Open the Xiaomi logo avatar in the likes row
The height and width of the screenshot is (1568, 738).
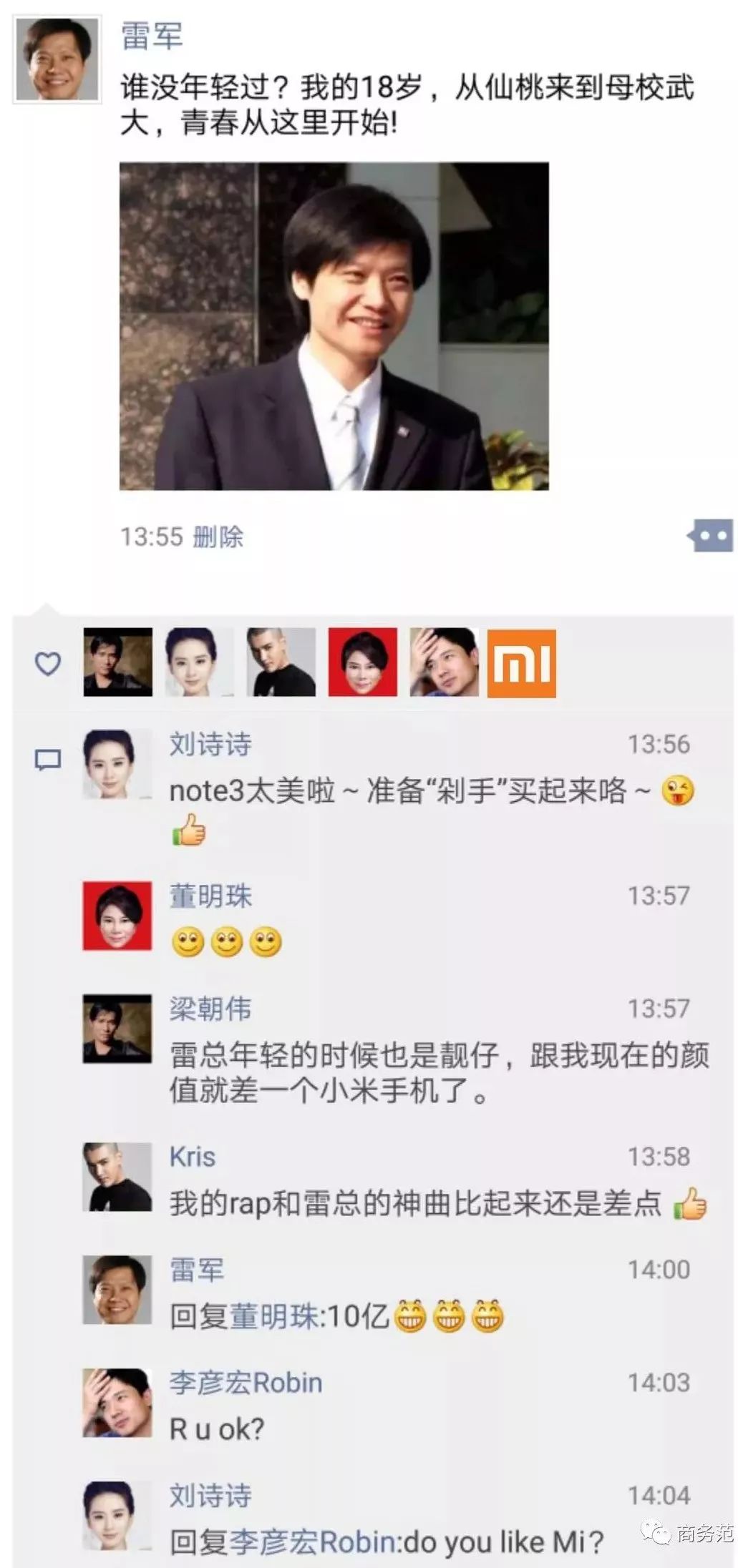pyautogui.click(x=521, y=663)
